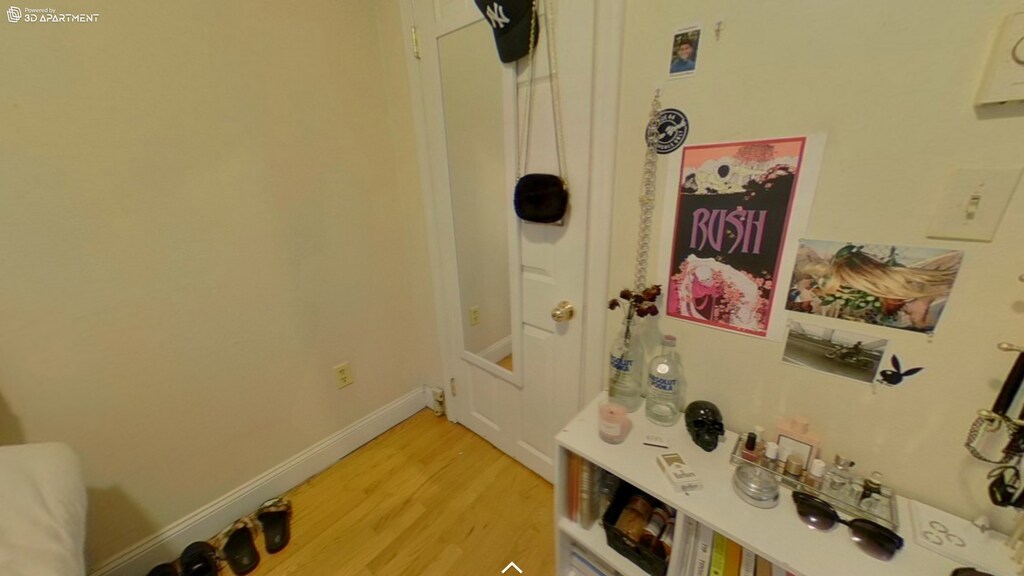The width and height of the screenshot is (1024, 576).
Task: Expand the bottom panel with the up chevron
Action: point(511,567)
